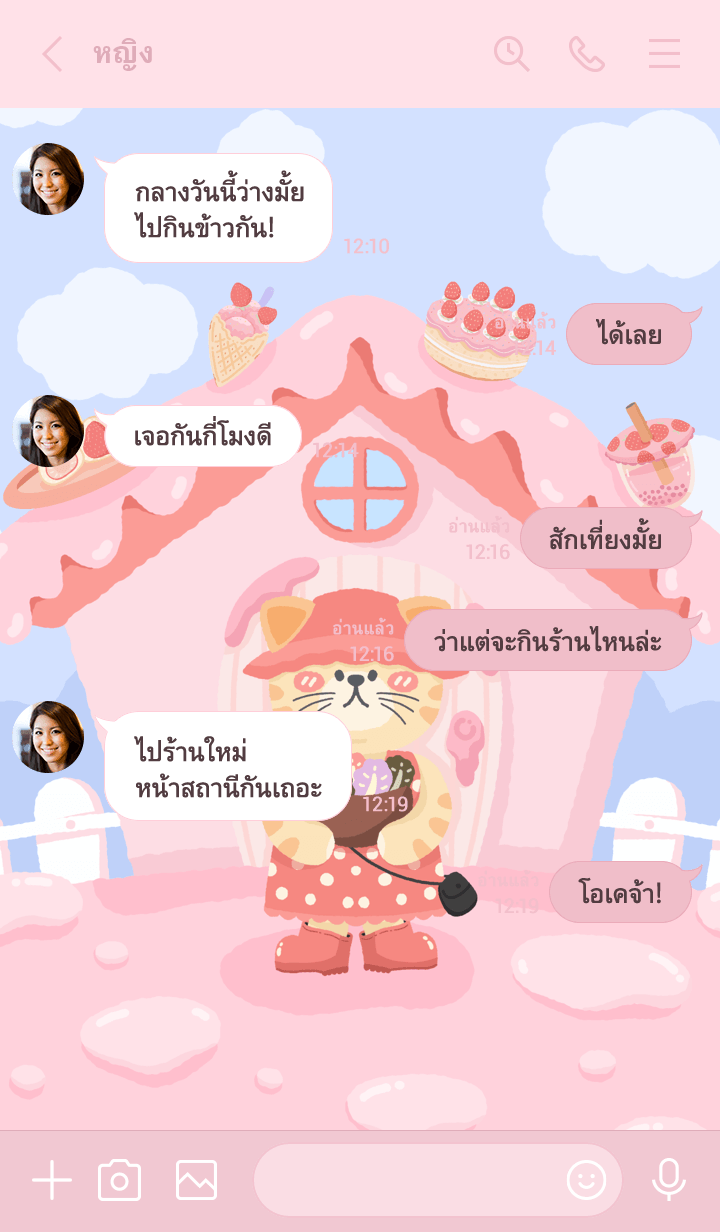This screenshot has width=720, height=1232.
Task: View profile photo beside "เจอกันกี่โมงดี" message
Action: 48,431
